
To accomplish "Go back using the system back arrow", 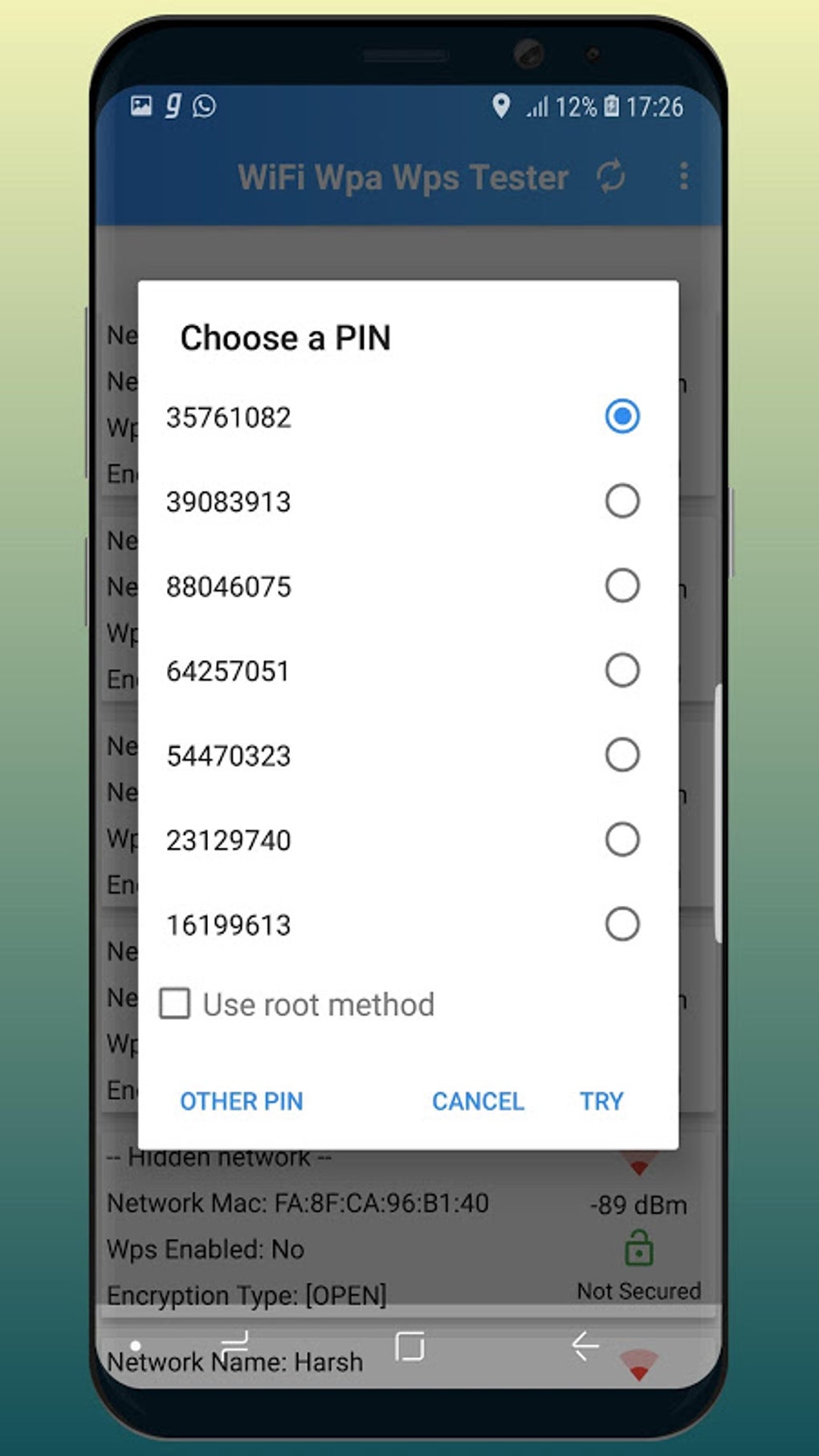I will 585,1346.
